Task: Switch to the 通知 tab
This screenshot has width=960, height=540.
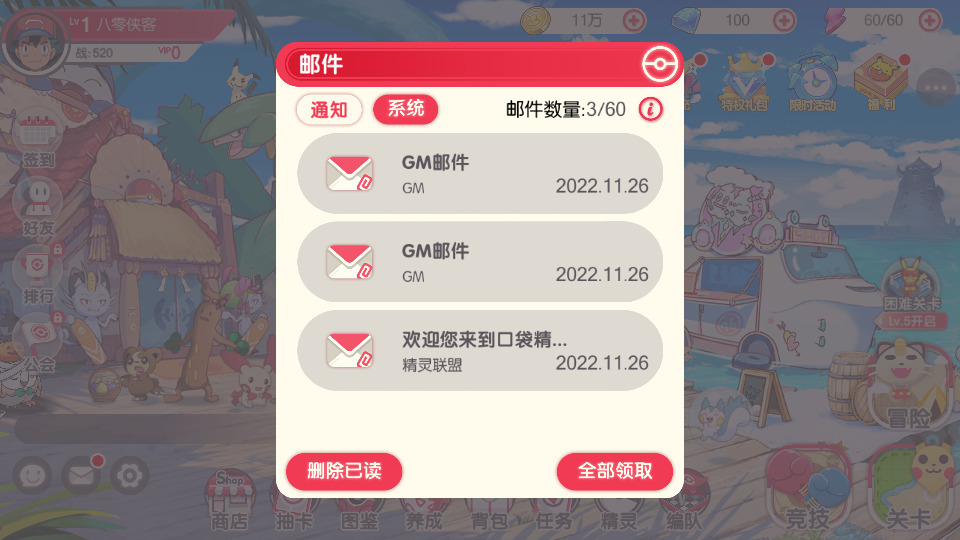Action: click(x=328, y=110)
